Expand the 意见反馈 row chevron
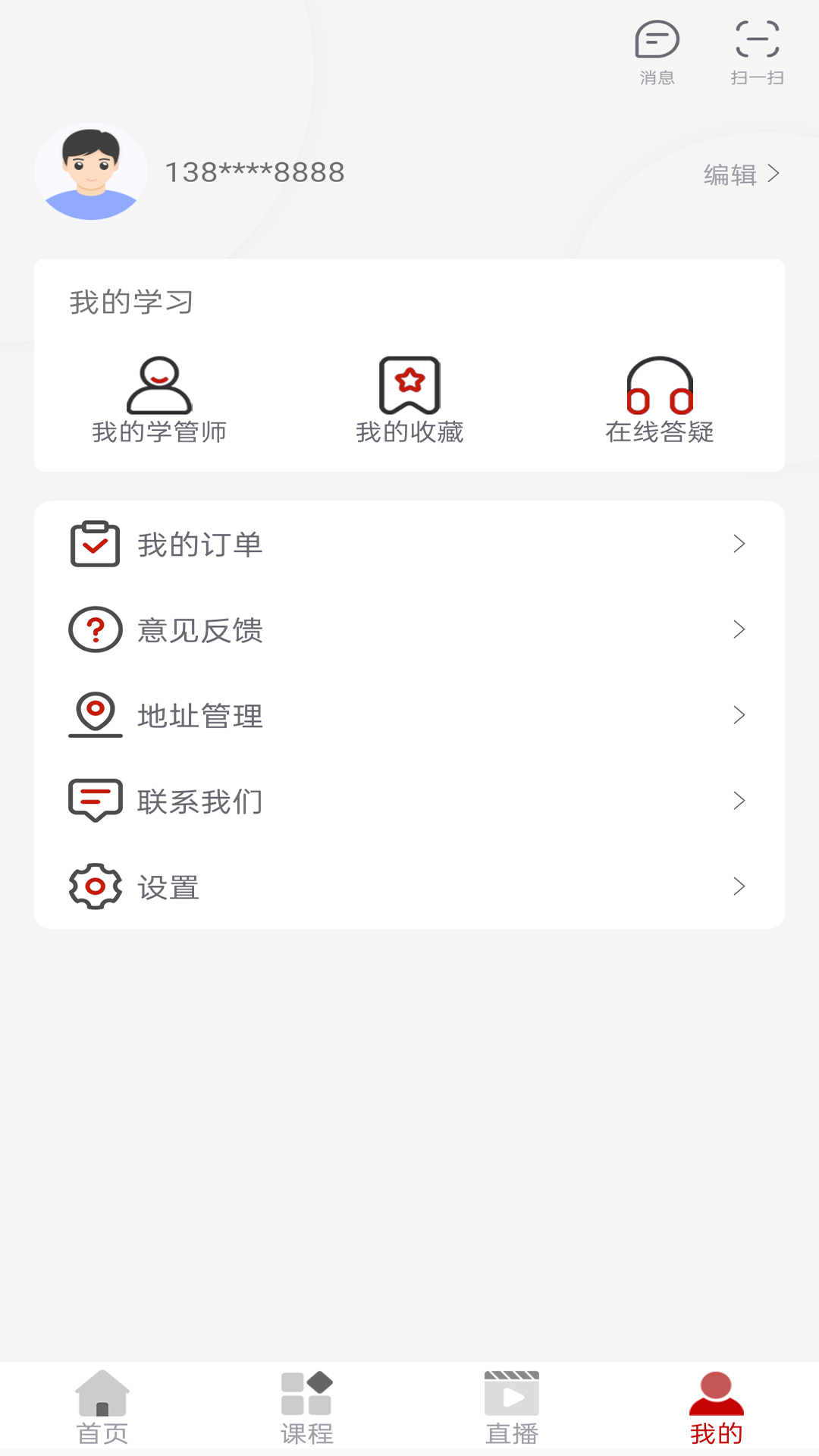 pos(739,629)
